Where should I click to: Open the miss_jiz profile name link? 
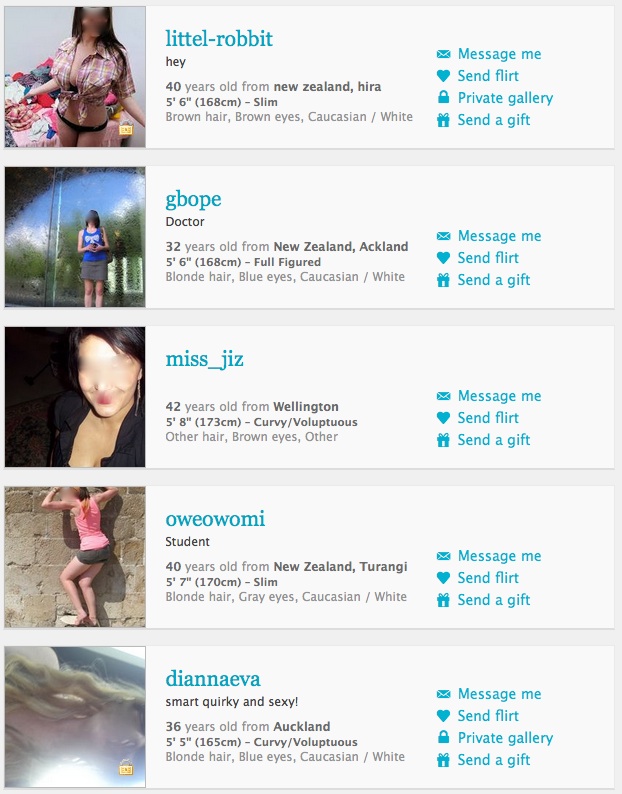[204, 359]
